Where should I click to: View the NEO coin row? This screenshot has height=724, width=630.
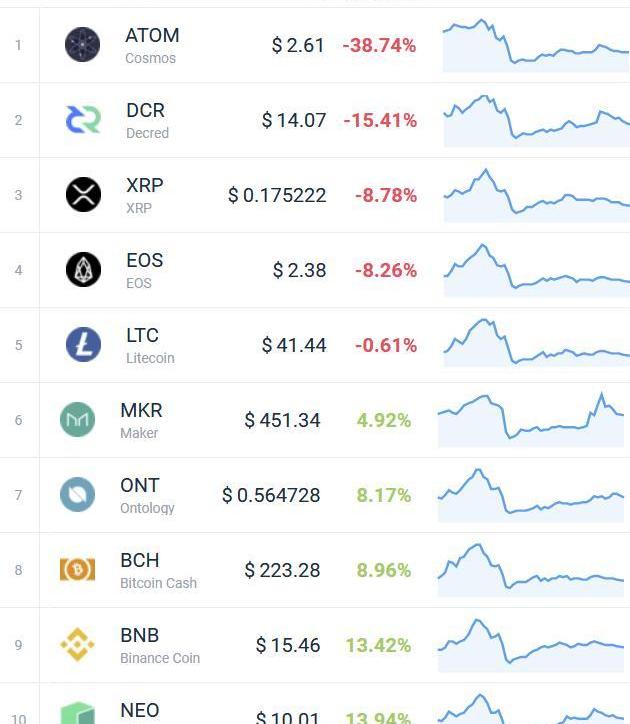tap(139, 711)
